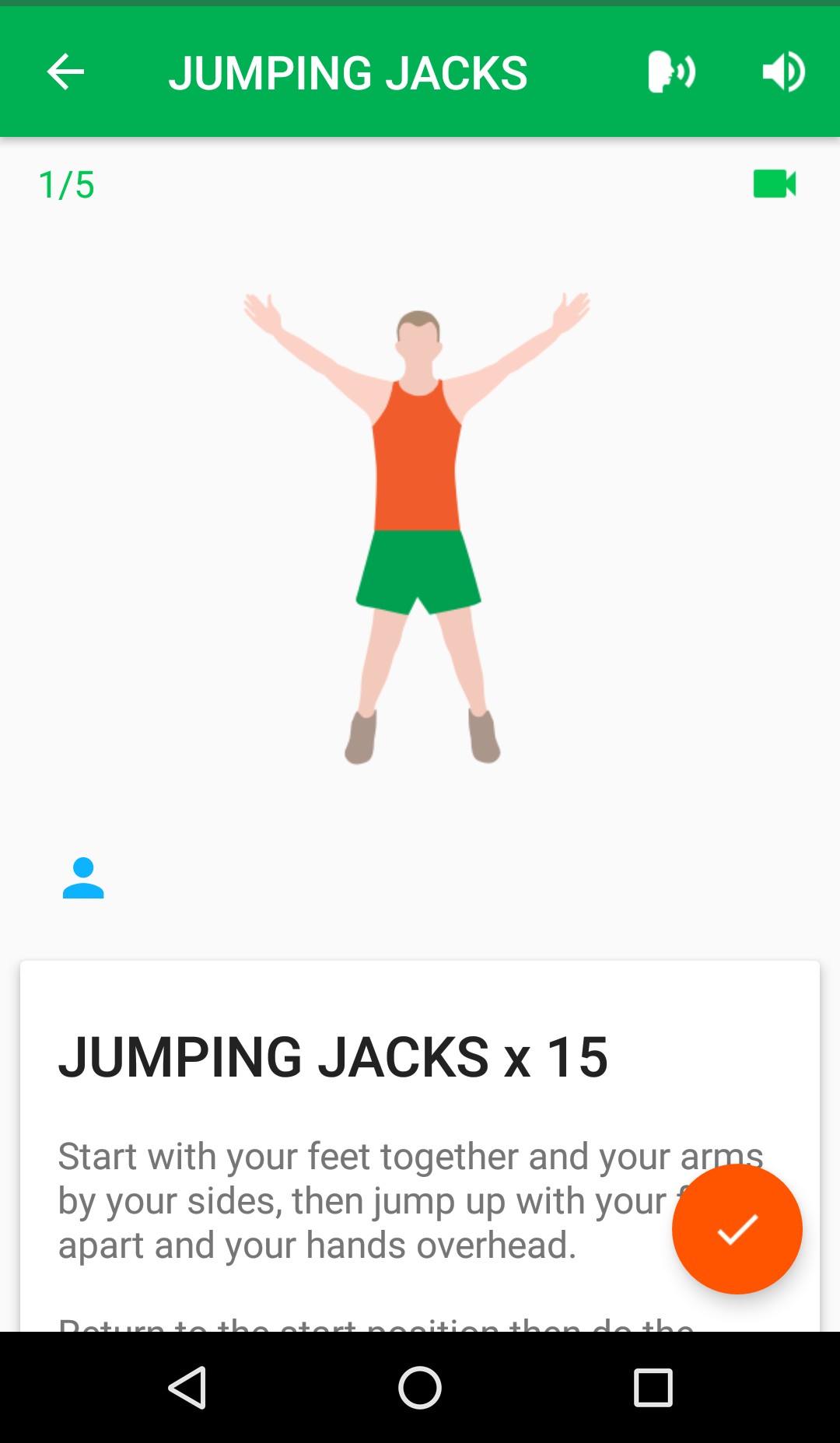Toggle the sound speaker icon
840x1443 pixels.
pyautogui.click(x=782, y=72)
